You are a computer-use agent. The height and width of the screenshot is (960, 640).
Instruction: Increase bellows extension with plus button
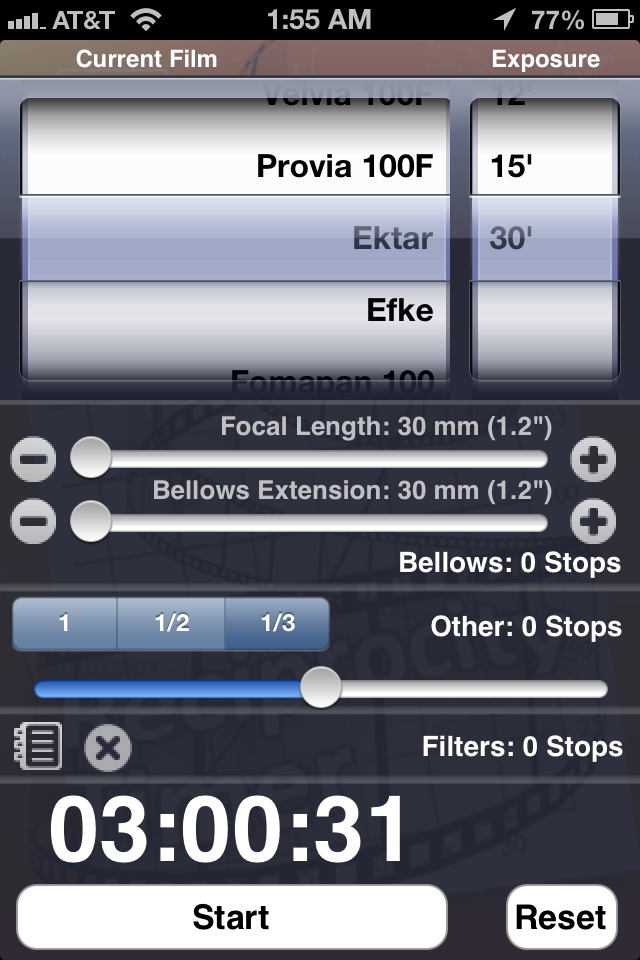pos(593,523)
